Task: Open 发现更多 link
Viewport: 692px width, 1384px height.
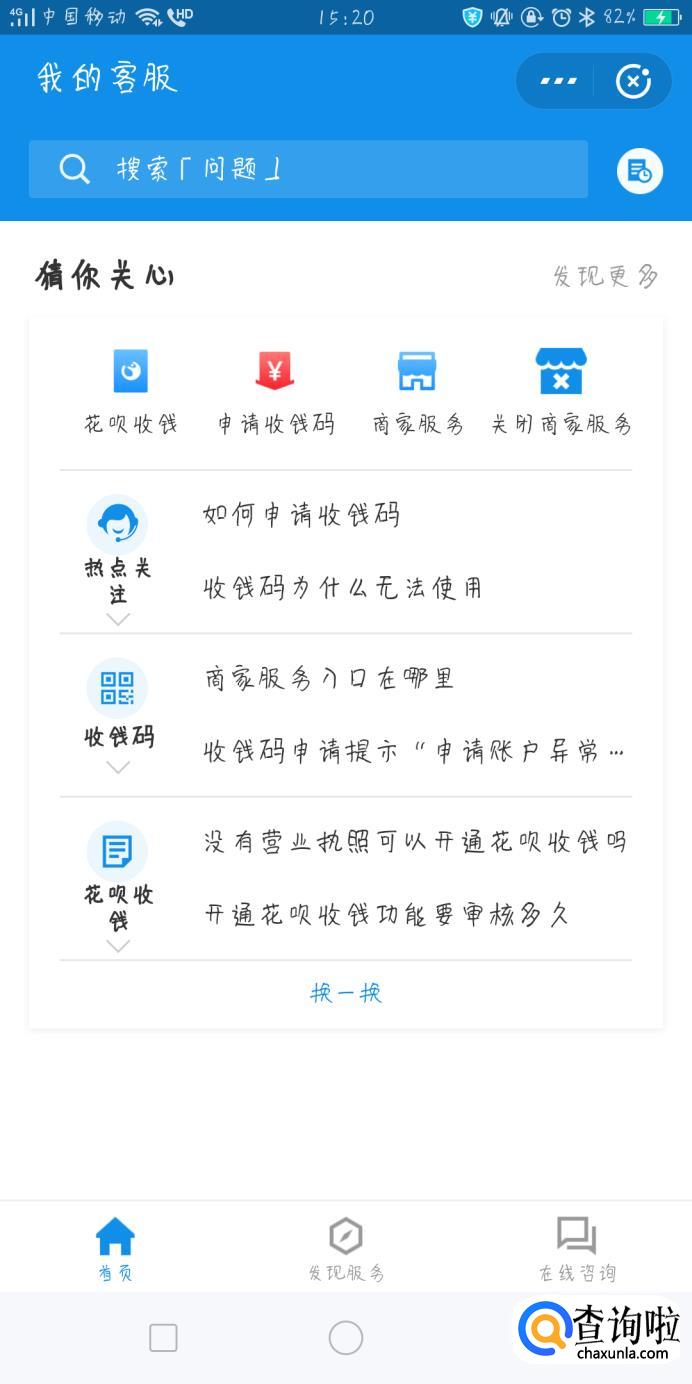Action: [x=605, y=276]
